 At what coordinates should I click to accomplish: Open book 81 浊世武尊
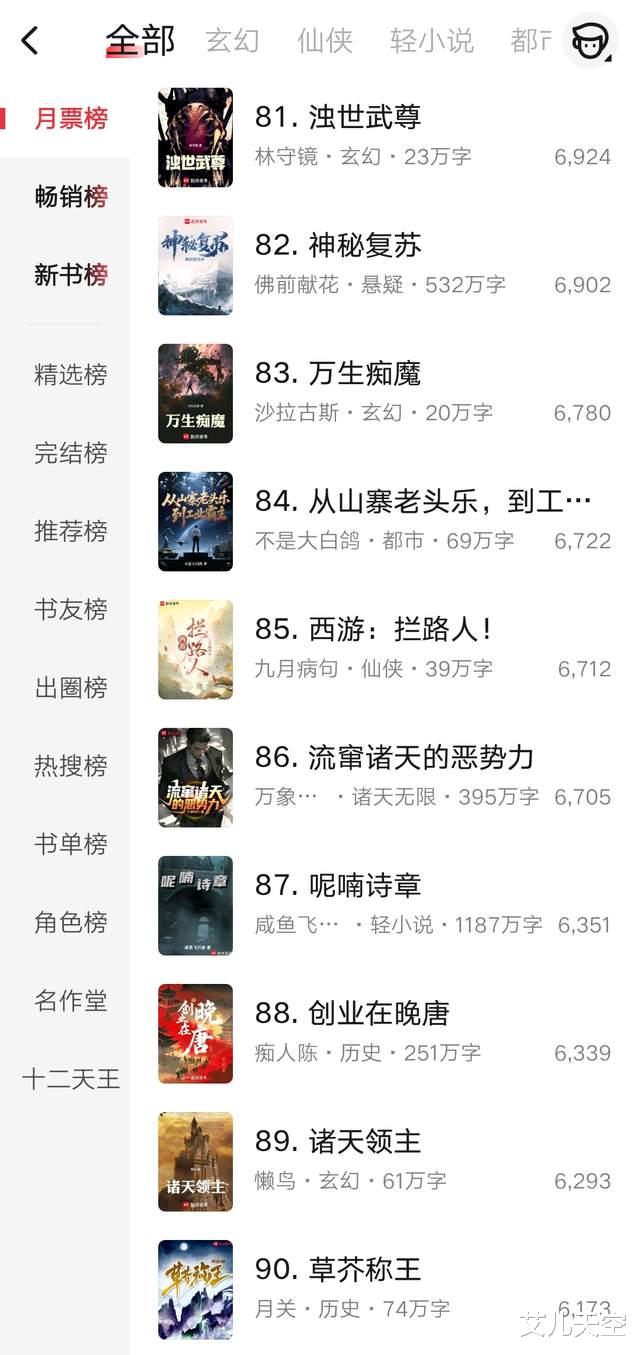338,118
